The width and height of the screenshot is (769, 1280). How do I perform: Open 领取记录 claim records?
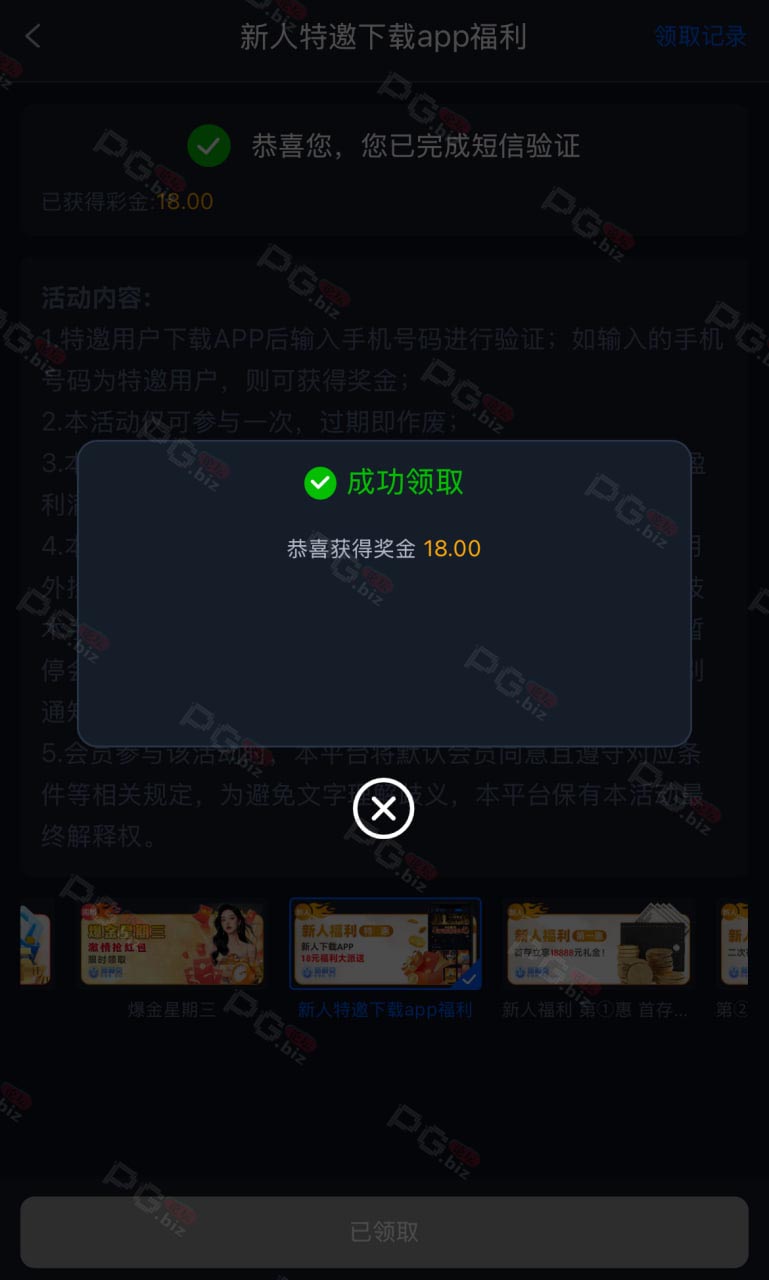(x=700, y=37)
